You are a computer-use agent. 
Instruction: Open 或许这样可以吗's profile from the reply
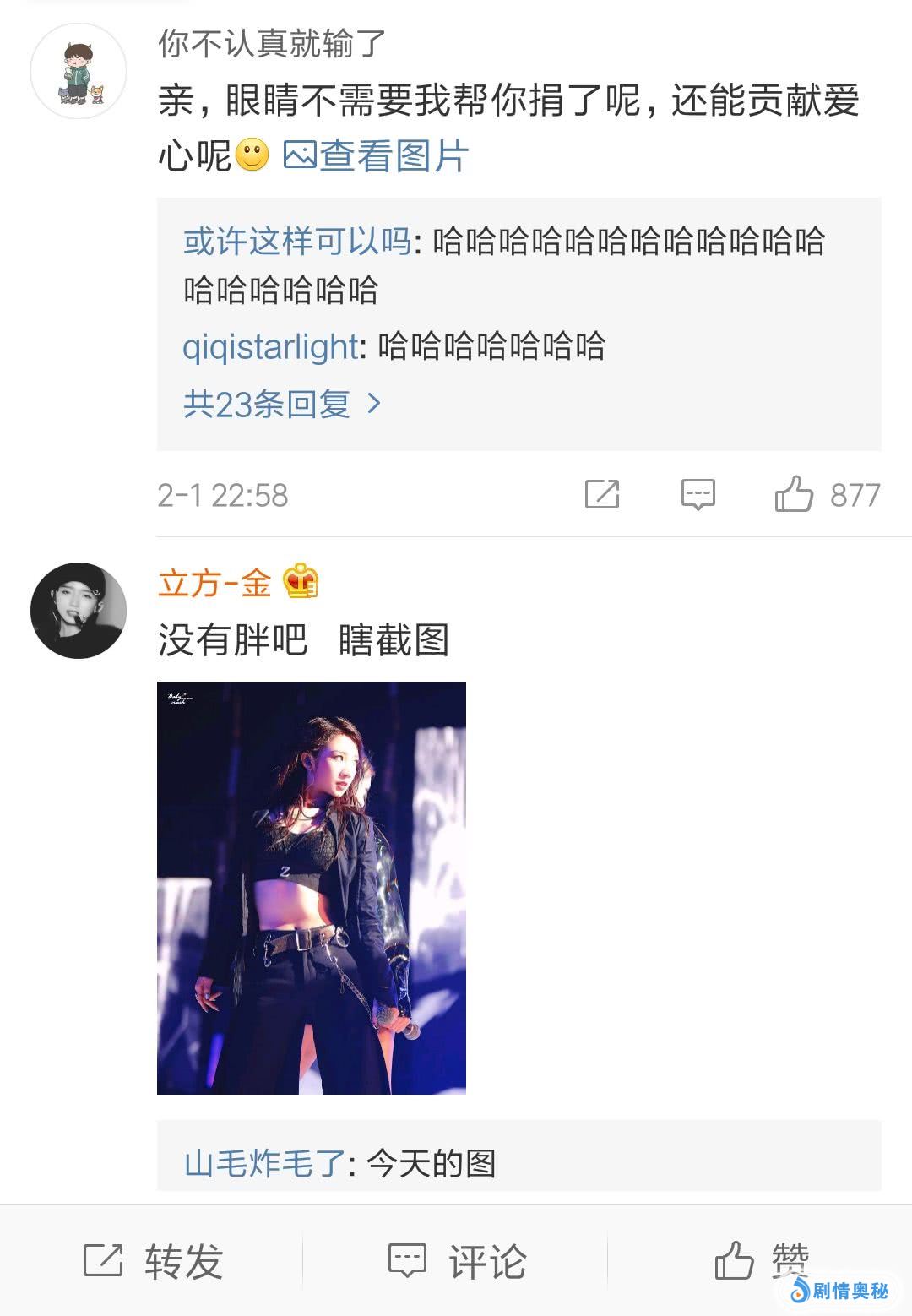coord(297,242)
